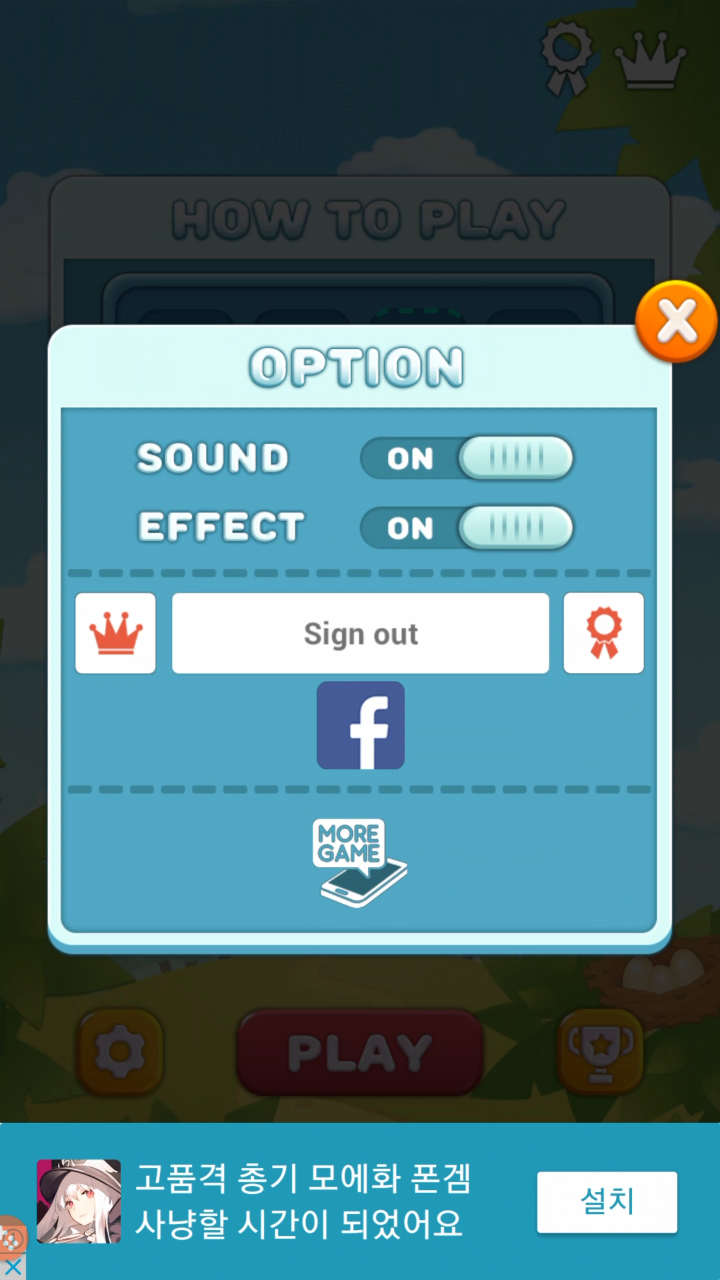The height and width of the screenshot is (1280, 720).
Task: Turn off the Sound switch
Action: tap(467, 458)
